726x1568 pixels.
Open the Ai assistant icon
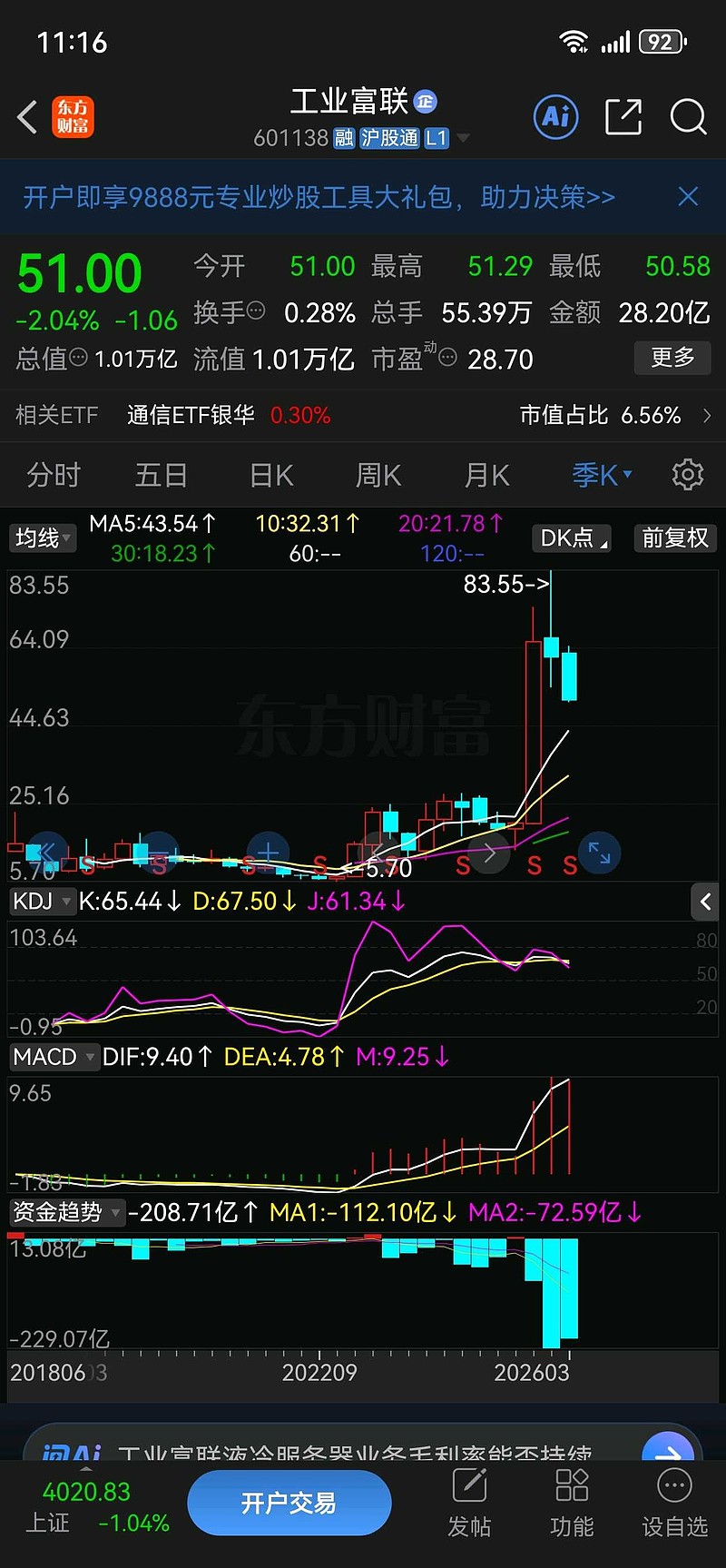[555, 116]
